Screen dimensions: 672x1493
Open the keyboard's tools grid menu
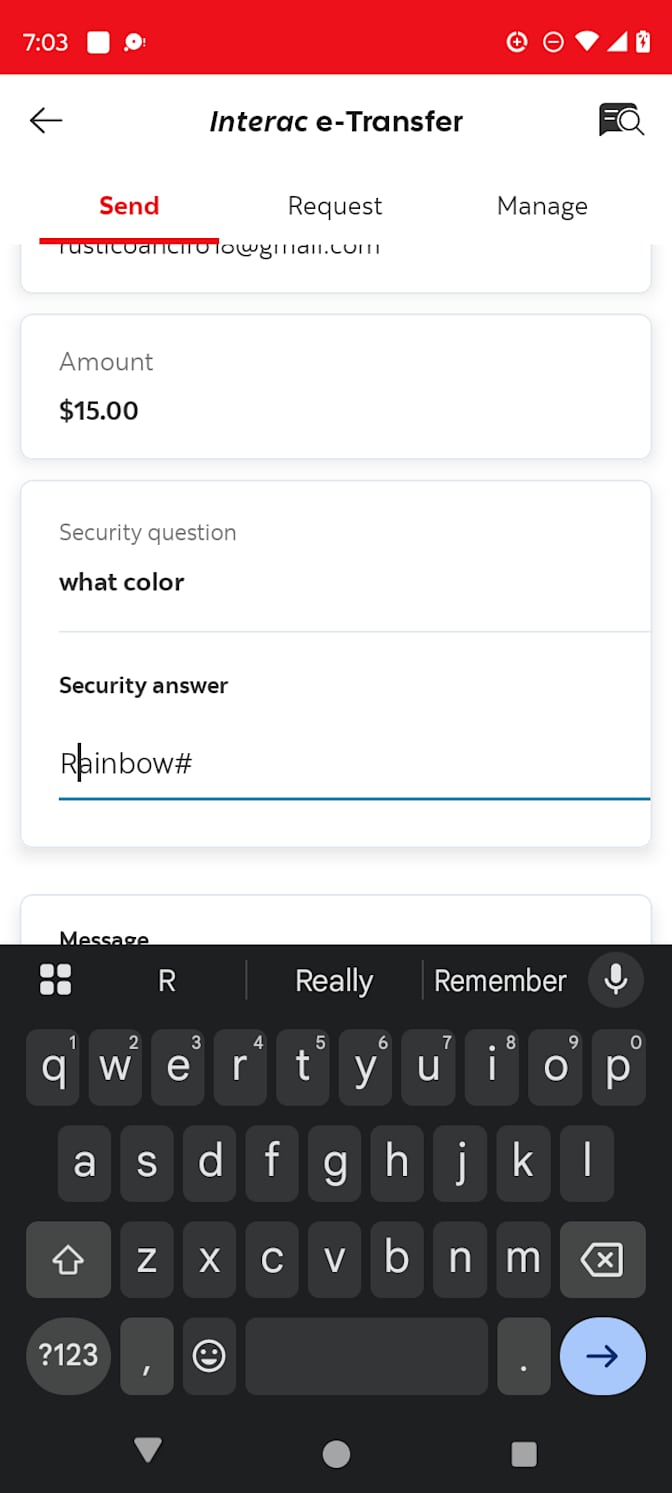55,980
